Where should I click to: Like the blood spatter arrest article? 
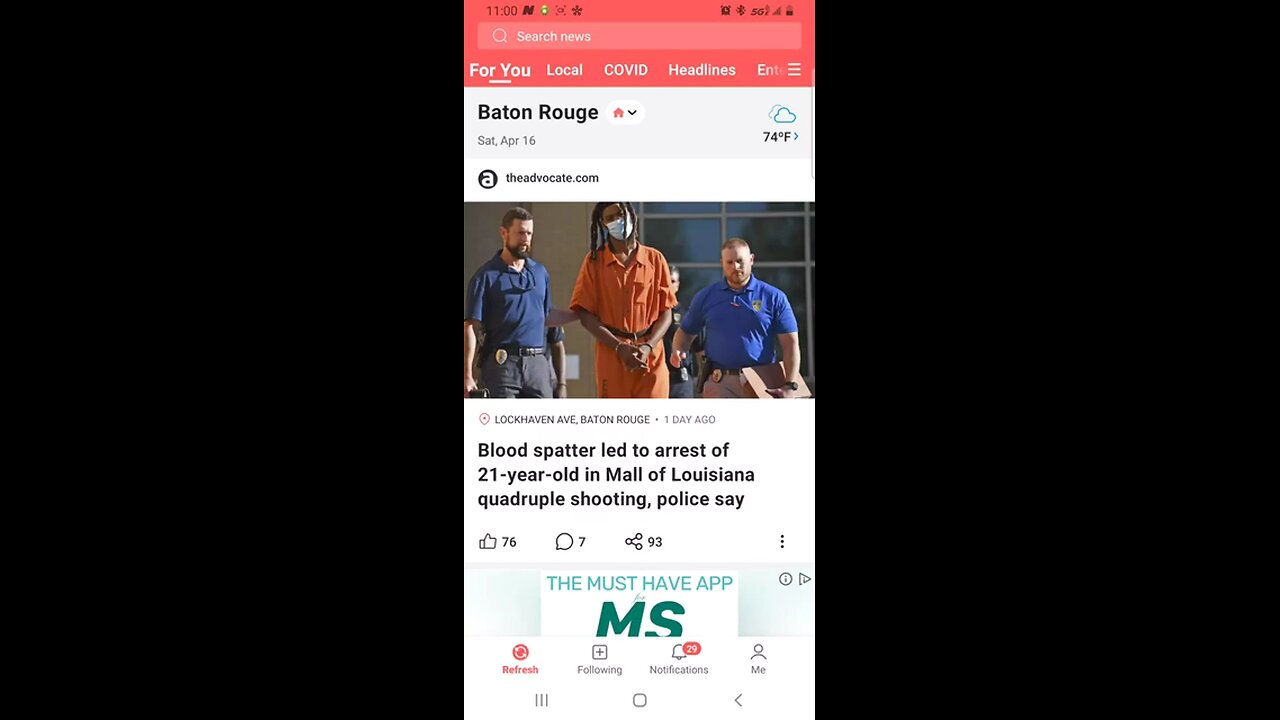489,542
